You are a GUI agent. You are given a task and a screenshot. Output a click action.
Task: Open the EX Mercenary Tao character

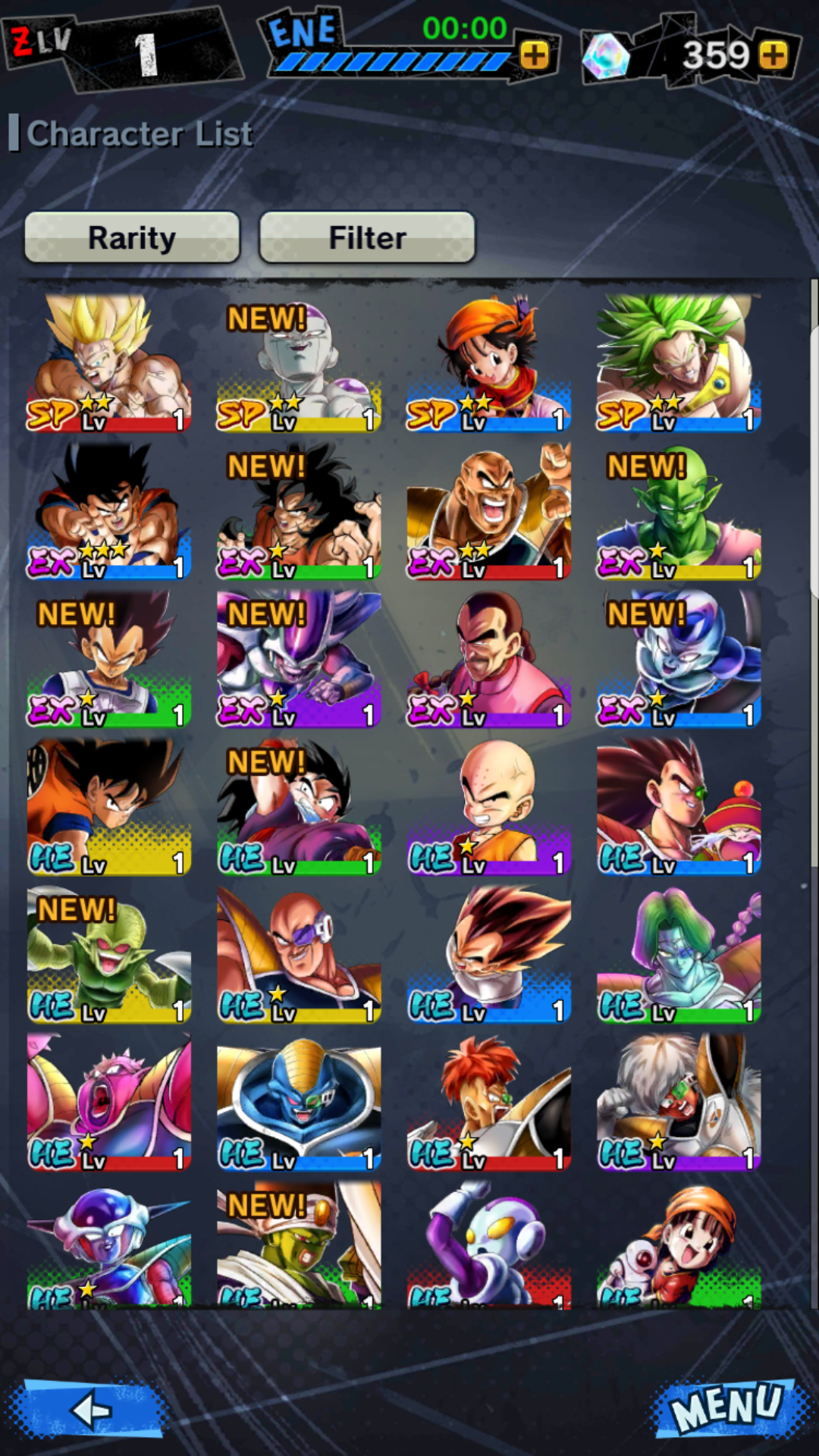(x=489, y=659)
